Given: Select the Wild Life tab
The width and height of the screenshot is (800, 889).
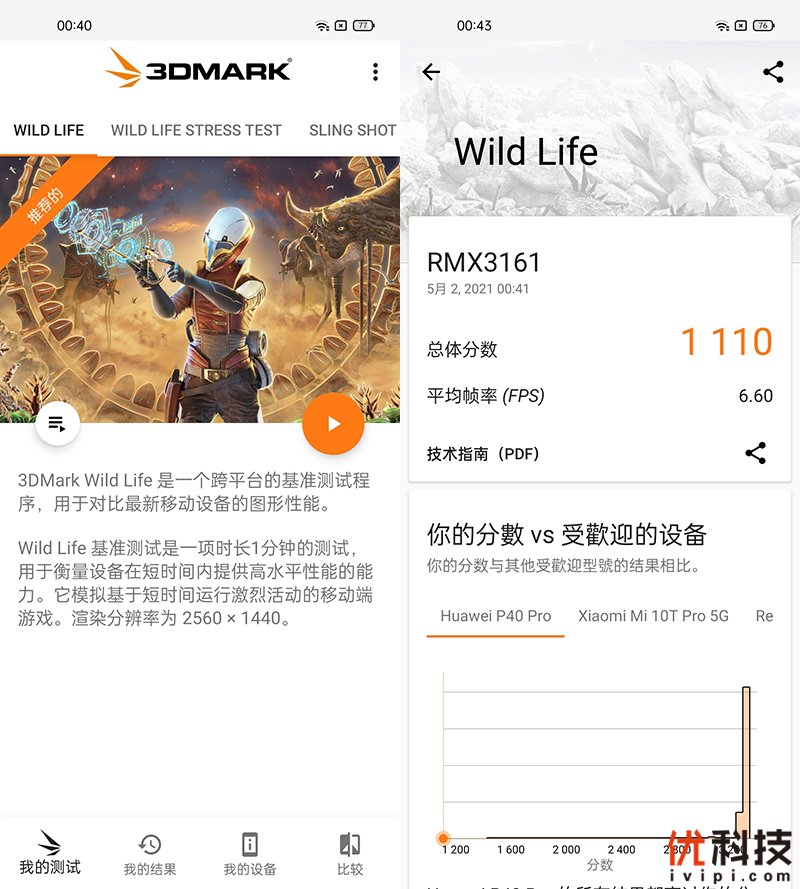Looking at the screenshot, I should 48,130.
